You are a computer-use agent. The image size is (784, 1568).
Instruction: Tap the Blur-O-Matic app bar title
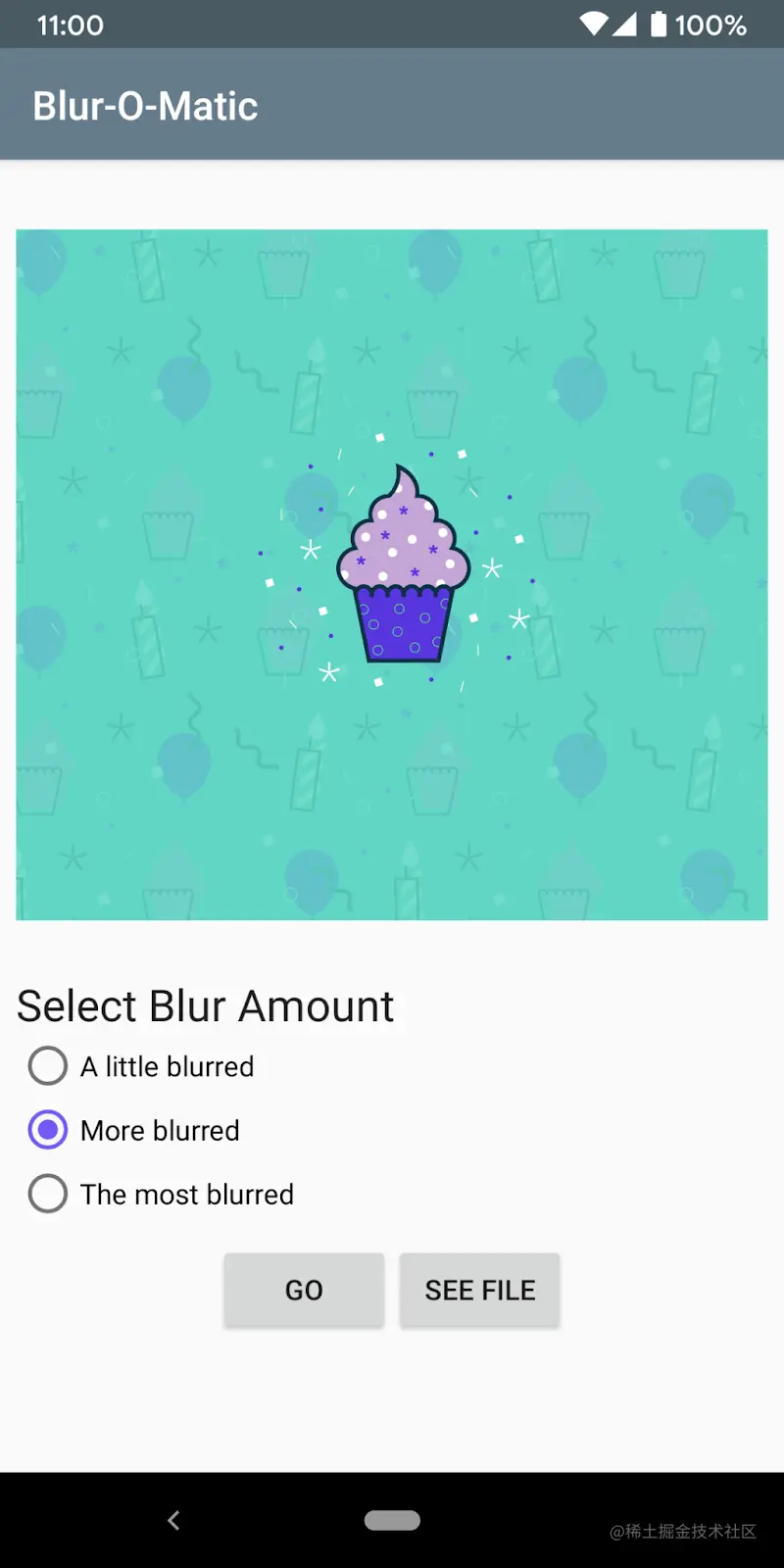pyautogui.click(x=144, y=105)
